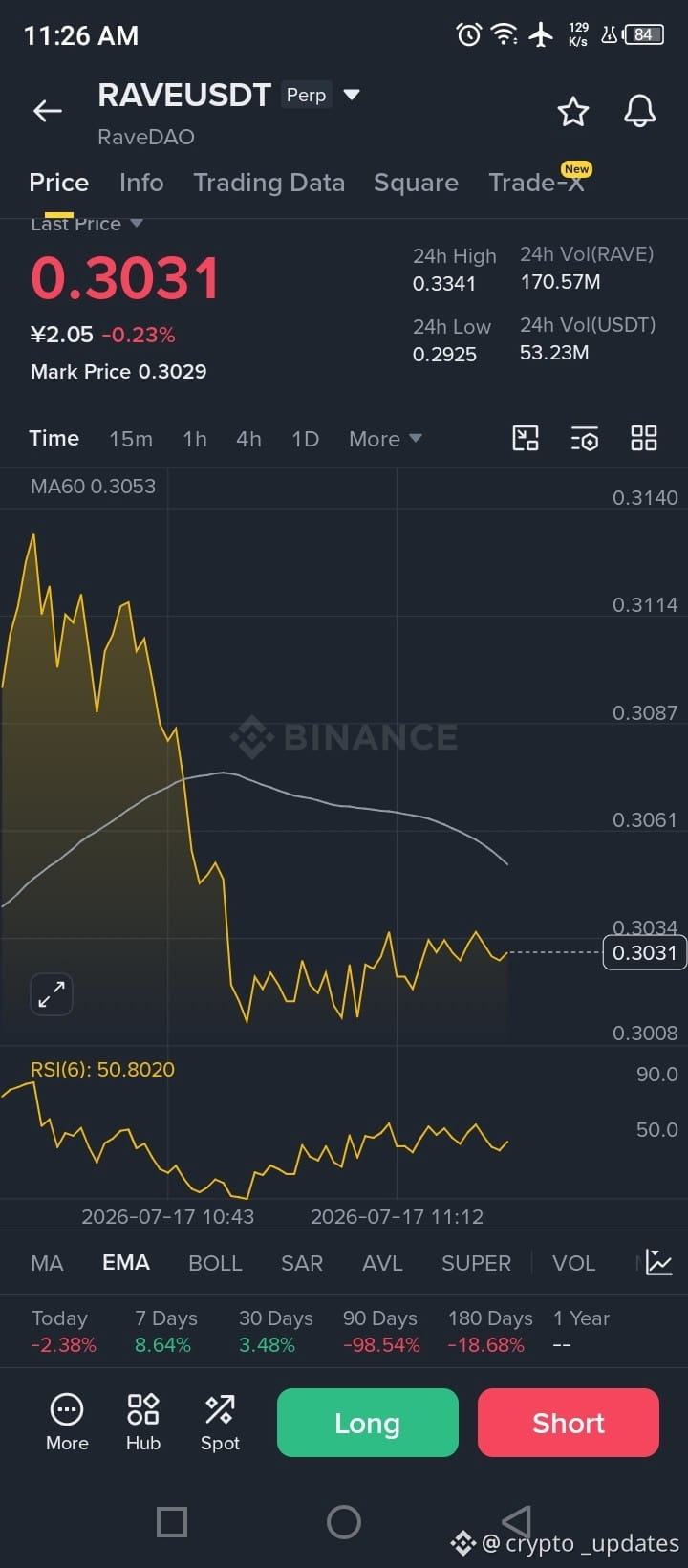Open chart settings icon
Screen dimensions: 688x1568
[585, 439]
